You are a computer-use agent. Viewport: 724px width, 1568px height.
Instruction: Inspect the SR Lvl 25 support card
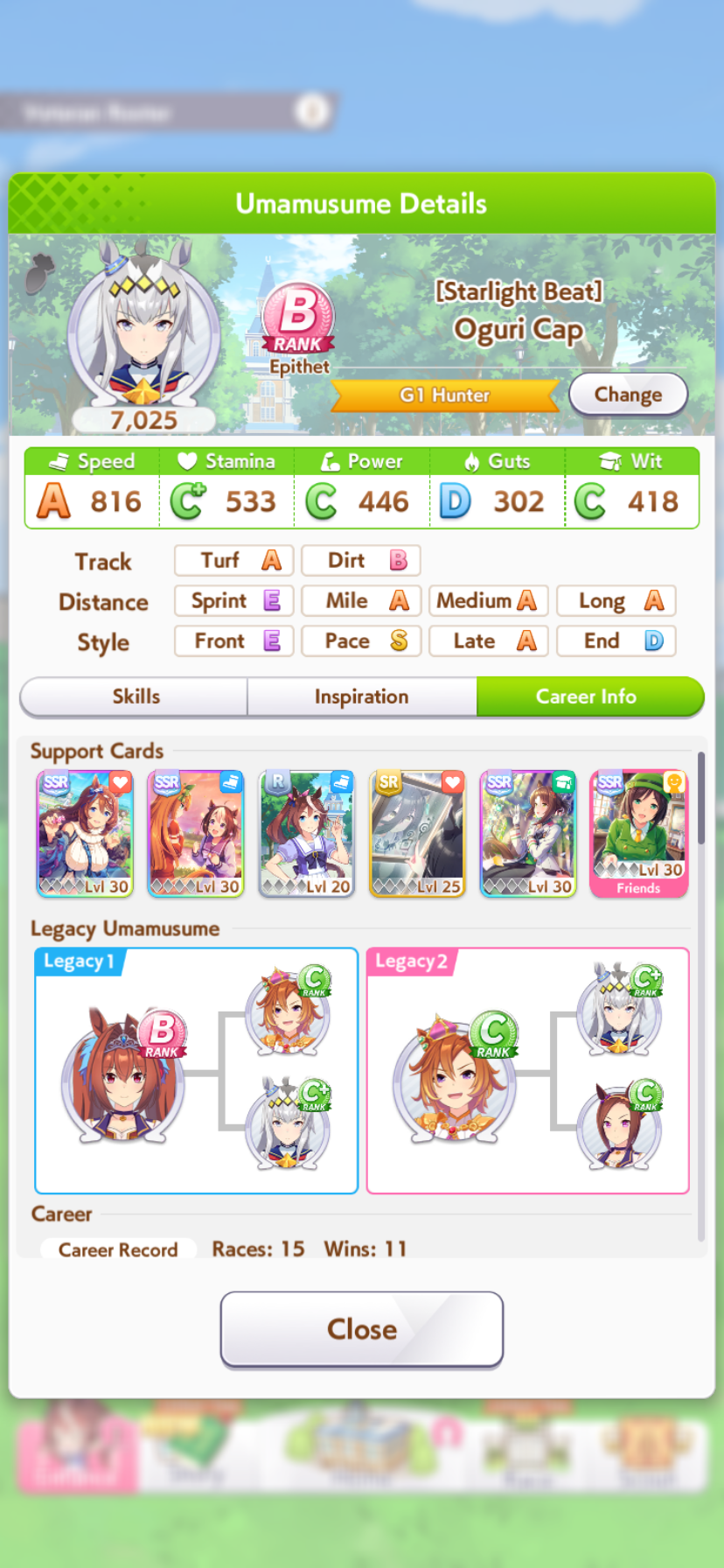pos(417,834)
